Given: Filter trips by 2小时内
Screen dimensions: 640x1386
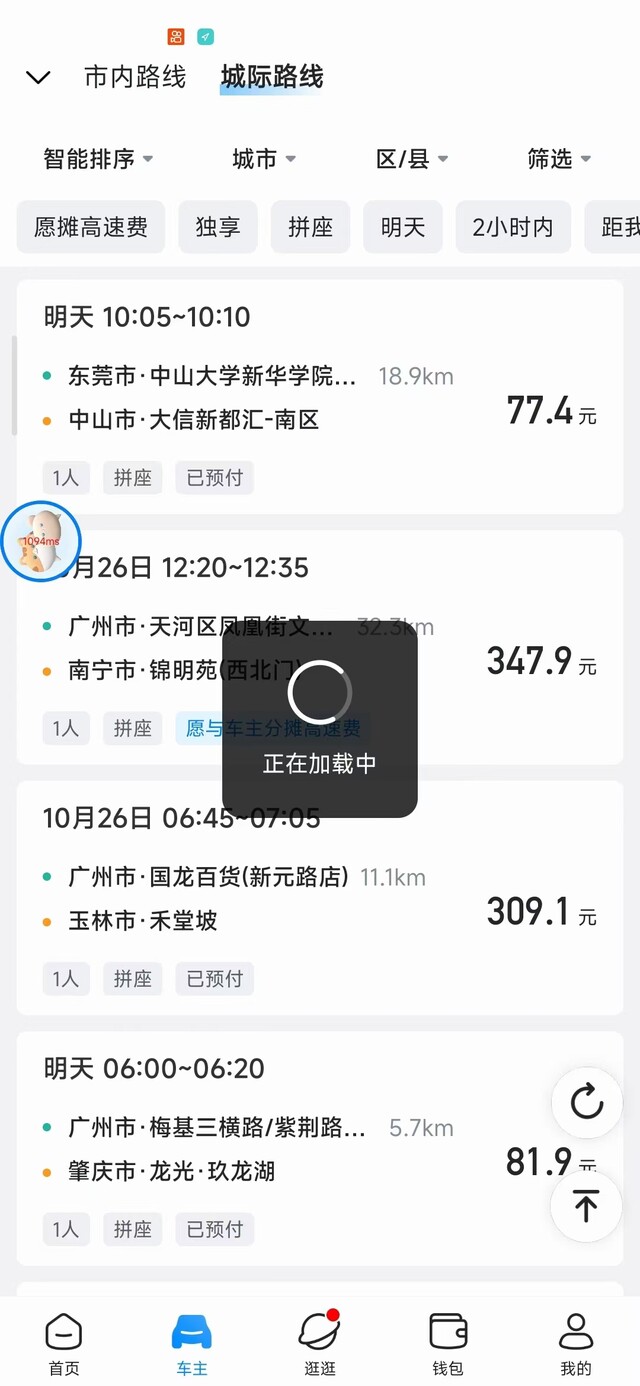Looking at the screenshot, I should point(513,227).
